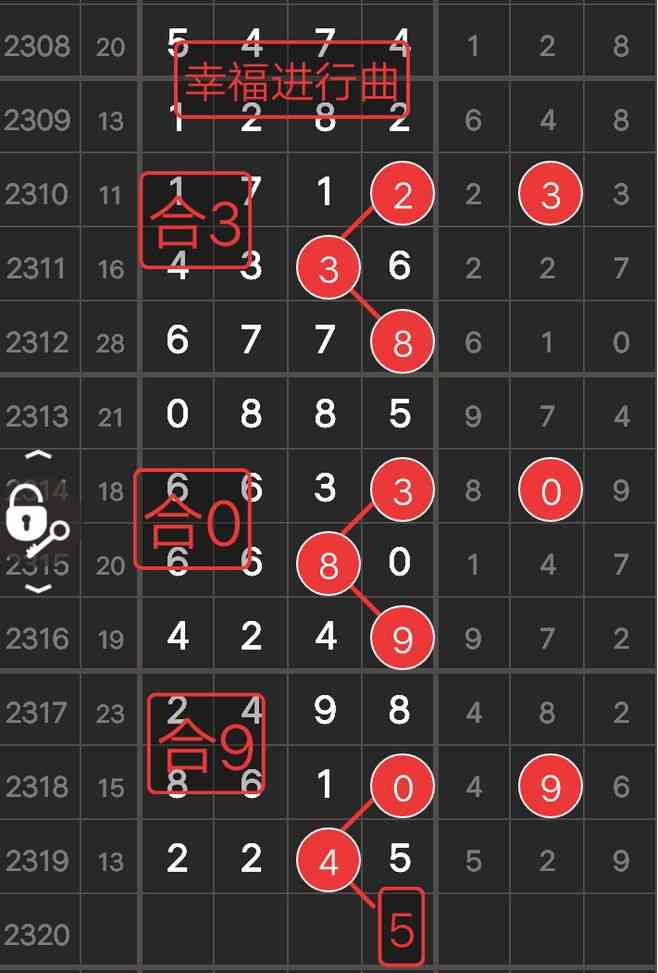Viewport: 658px width, 973px height.
Task: Tap the down chevron below the lock
Action: tap(37, 588)
